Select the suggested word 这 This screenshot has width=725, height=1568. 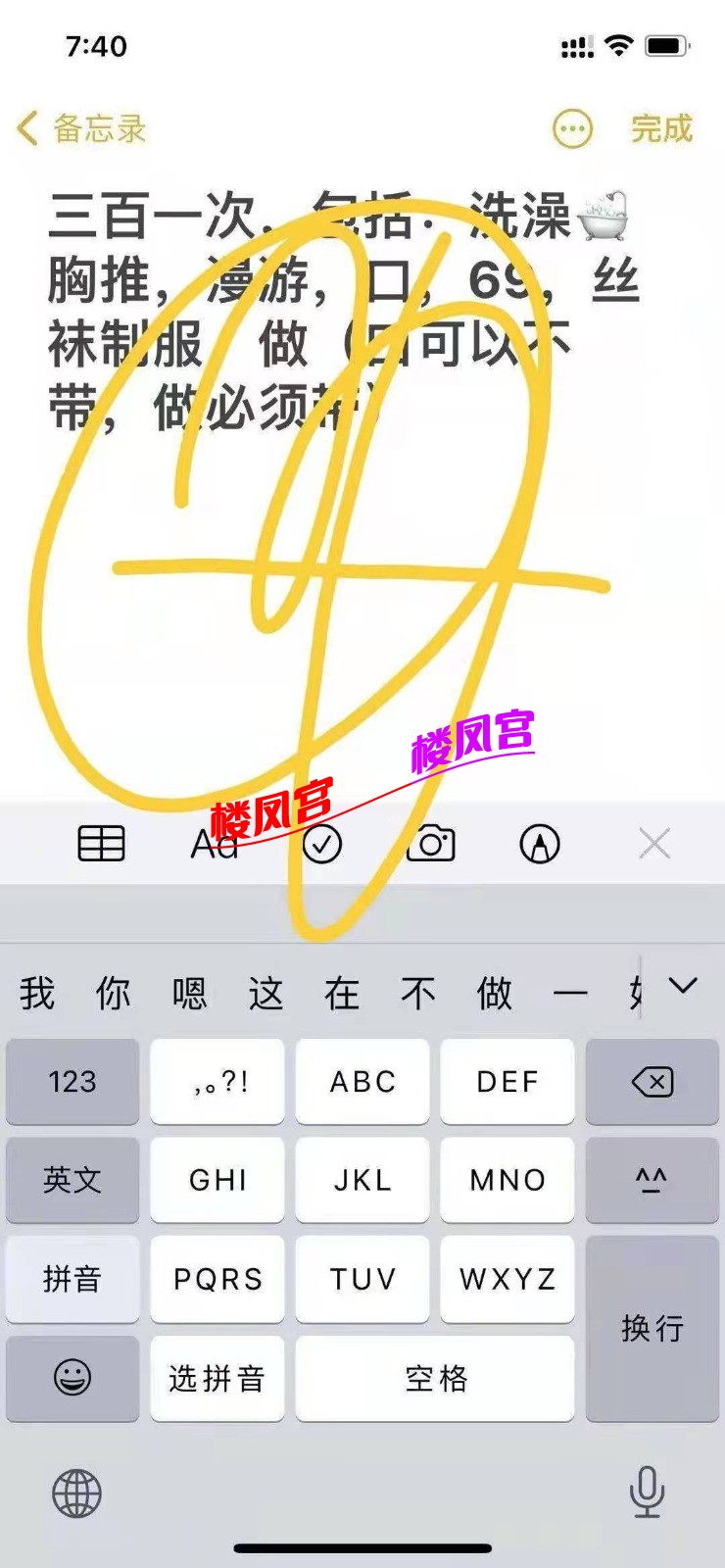click(266, 993)
